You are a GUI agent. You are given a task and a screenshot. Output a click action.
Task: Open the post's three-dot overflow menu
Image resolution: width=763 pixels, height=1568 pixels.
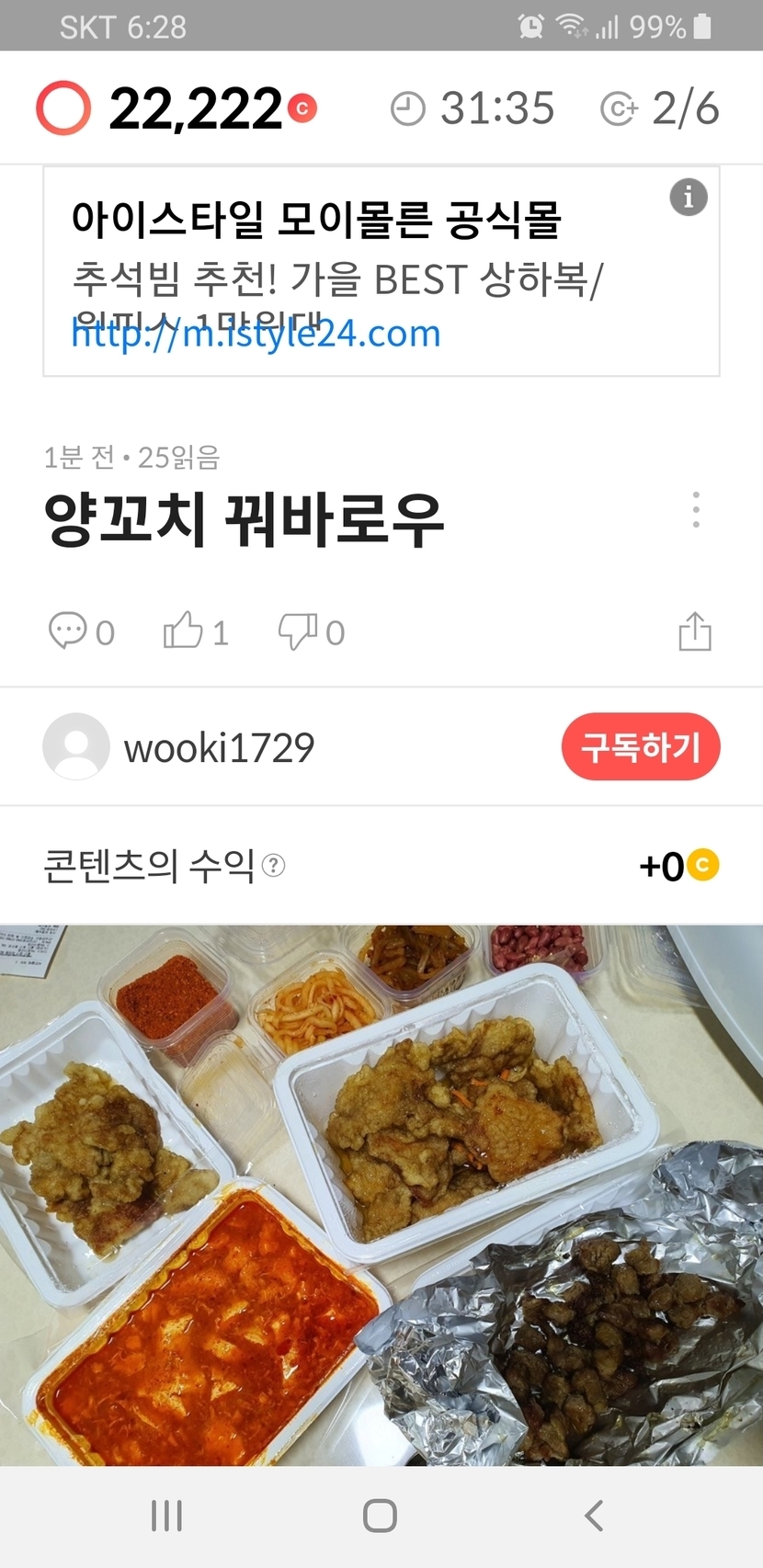coord(696,509)
